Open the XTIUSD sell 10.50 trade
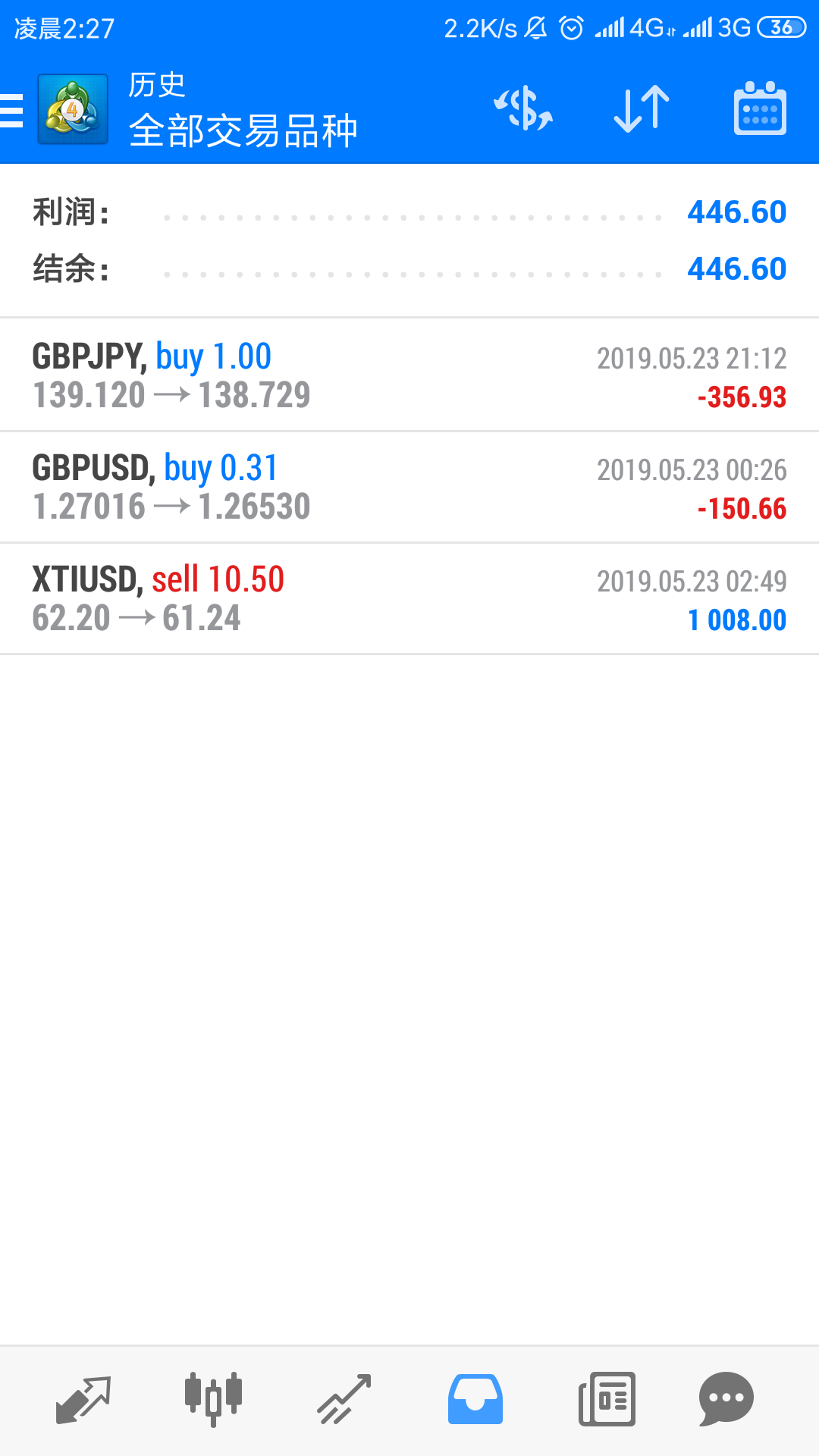The height and width of the screenshot is (1456, 819). click(409, 598)
